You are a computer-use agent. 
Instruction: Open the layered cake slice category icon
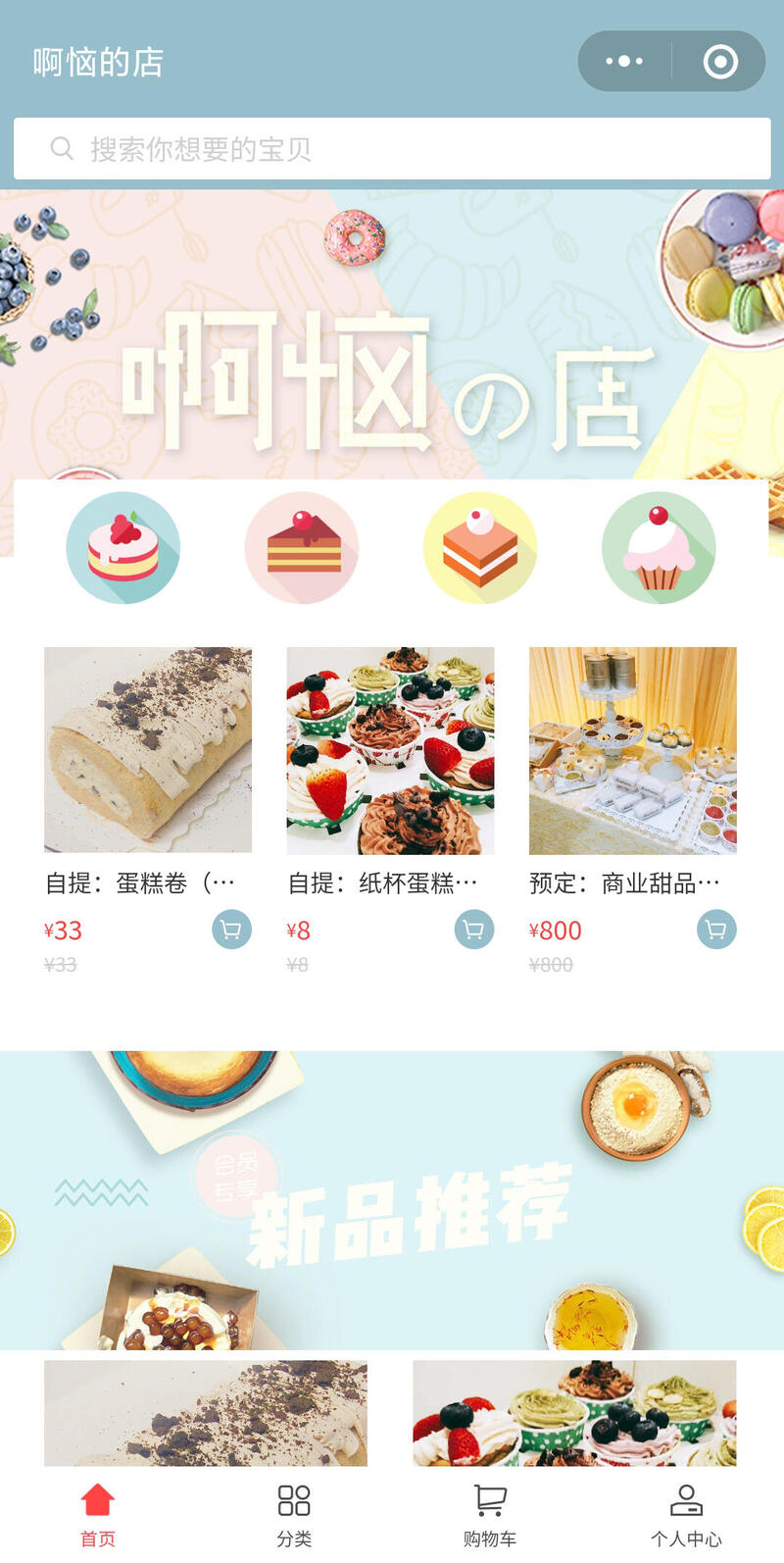(302, 548)
